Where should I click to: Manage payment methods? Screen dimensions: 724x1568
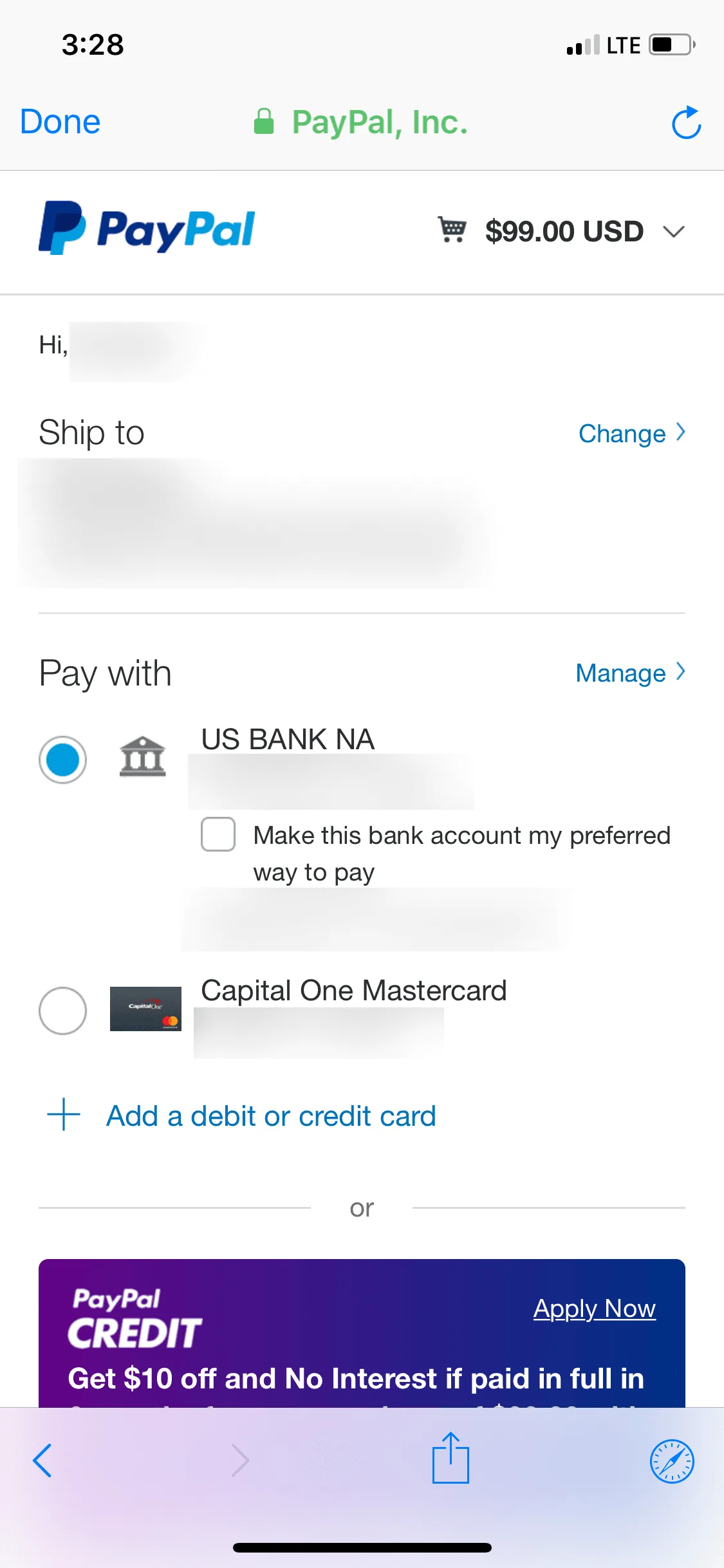[x=631, y=673]
